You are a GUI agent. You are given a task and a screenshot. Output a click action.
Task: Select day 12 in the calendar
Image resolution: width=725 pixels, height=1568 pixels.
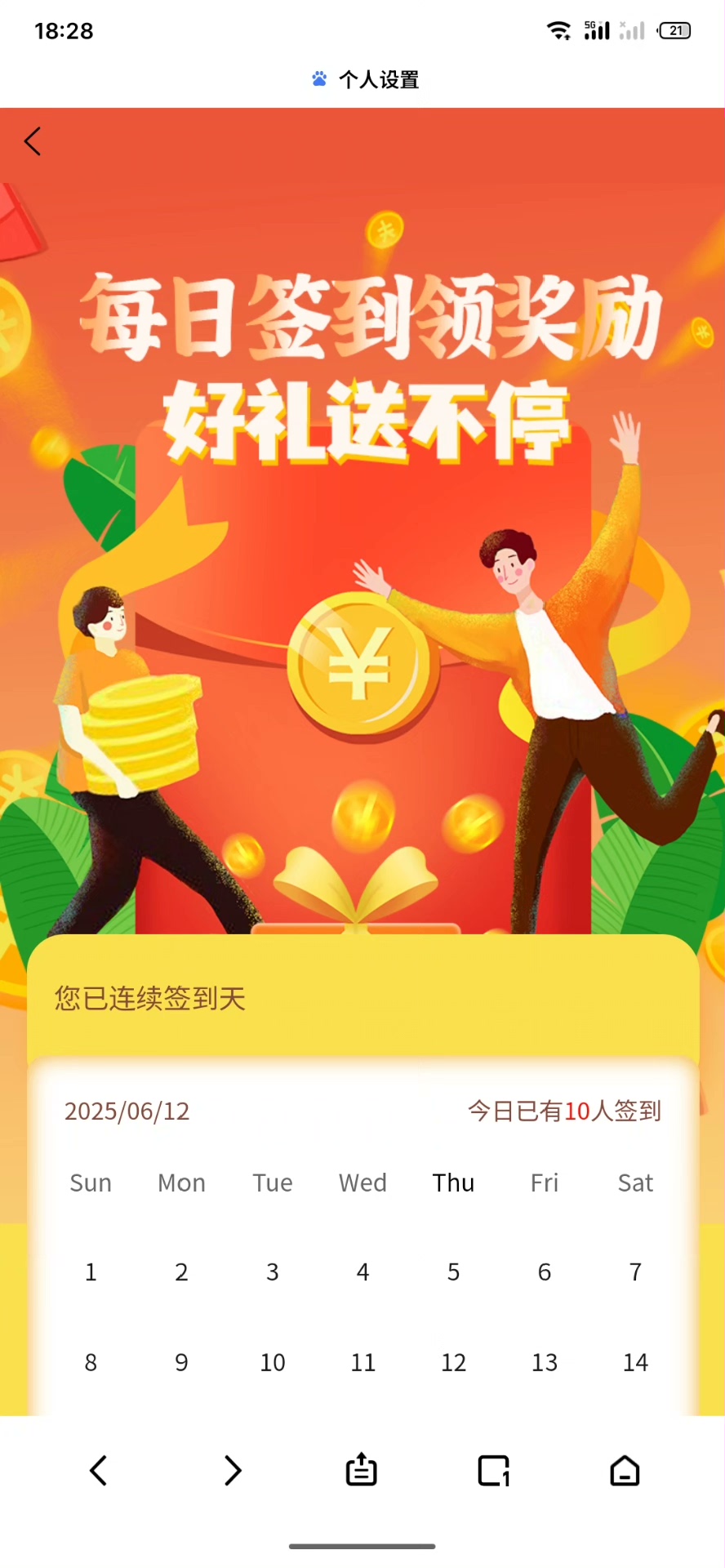pyautogui.click(x=453, y=1362)
